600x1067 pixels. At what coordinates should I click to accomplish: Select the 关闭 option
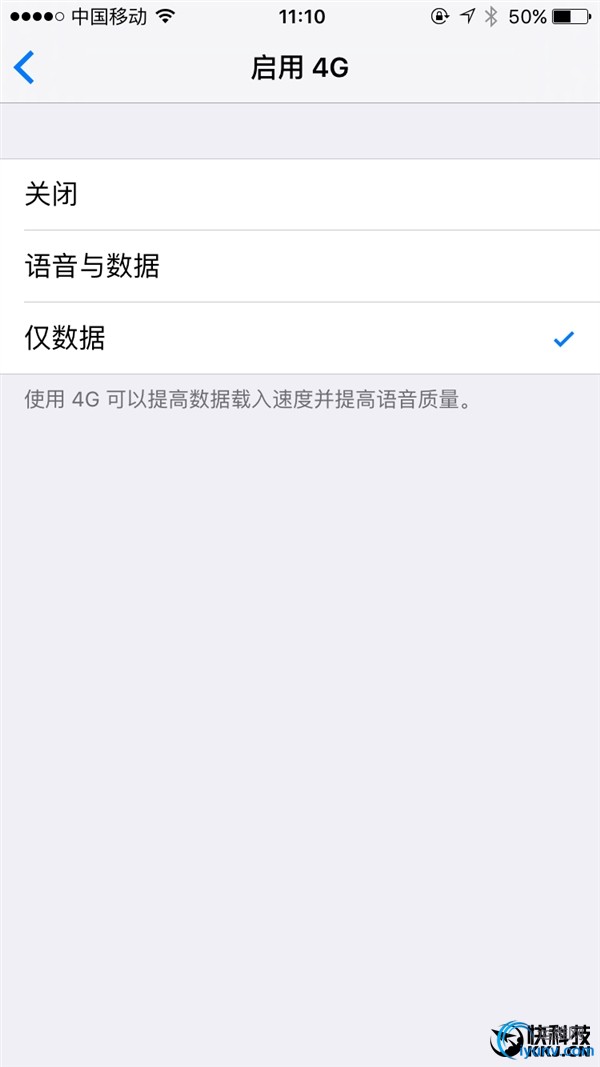click(x=300, y=194)
